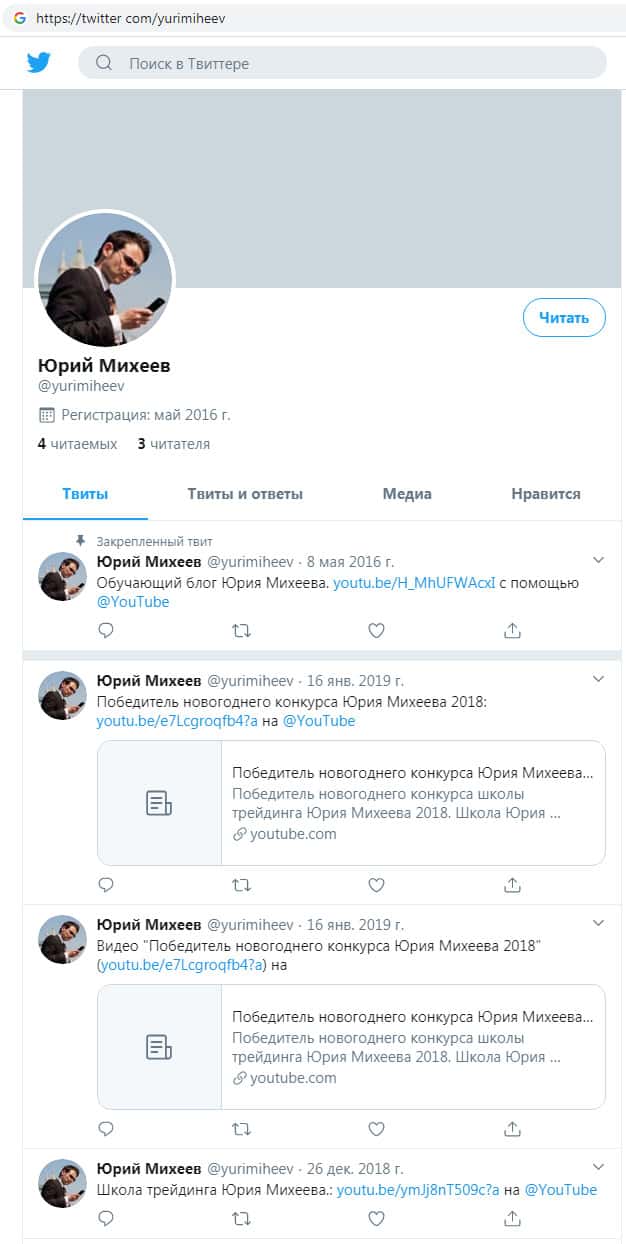626x1244 pixels.
Task: Switch to the Нравится tab
Action: click(x=545, y=494)
